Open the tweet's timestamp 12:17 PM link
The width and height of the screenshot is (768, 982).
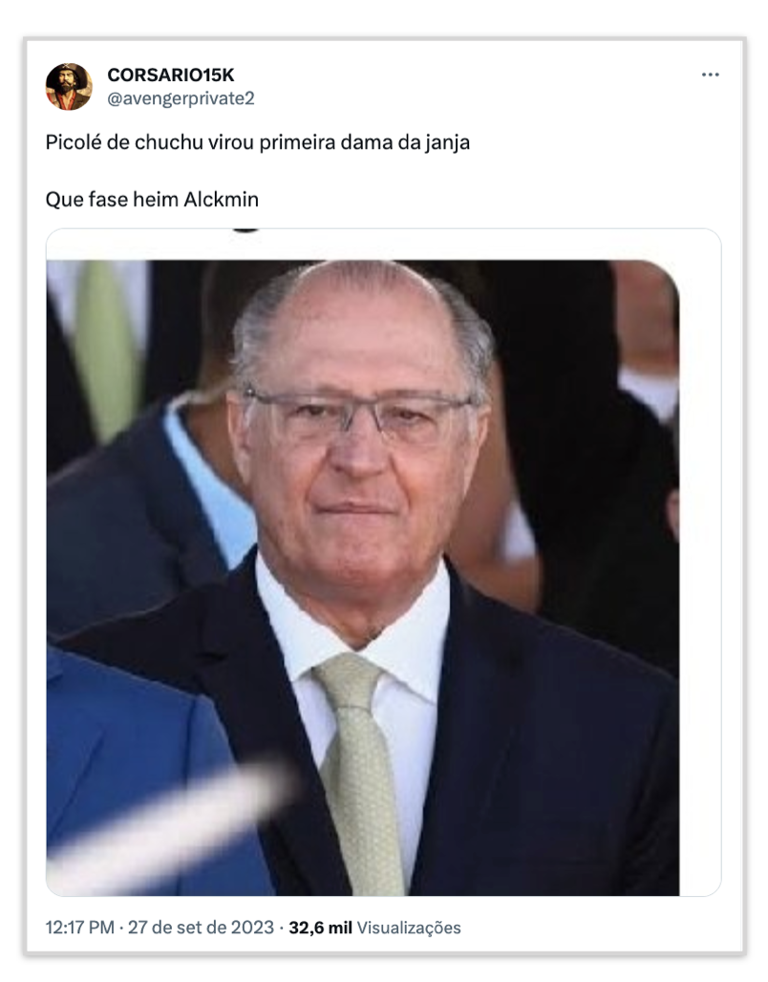tap(80, 927)
